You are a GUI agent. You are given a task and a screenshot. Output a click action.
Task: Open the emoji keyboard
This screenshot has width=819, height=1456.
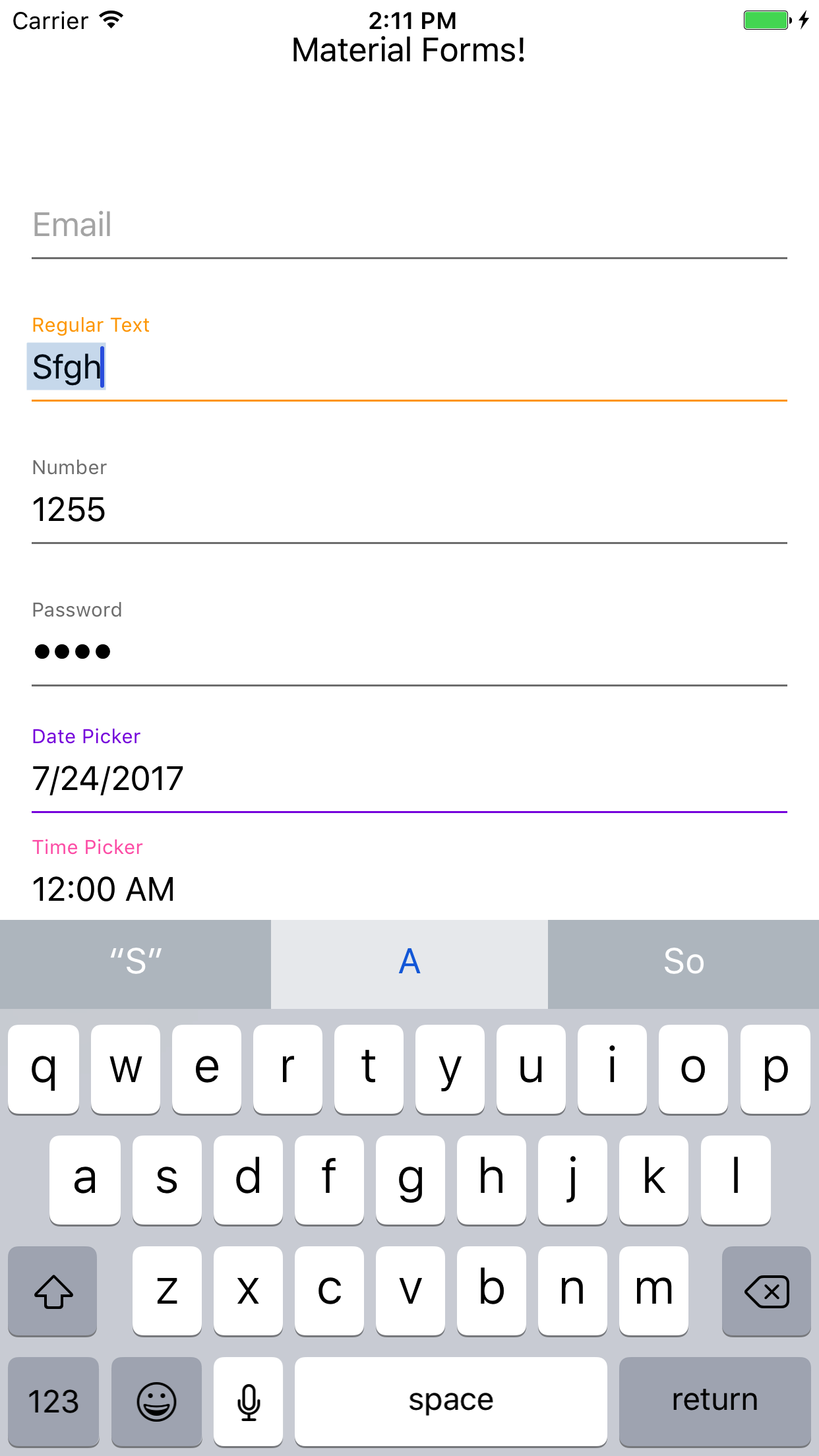click(x=156, y=1401)
